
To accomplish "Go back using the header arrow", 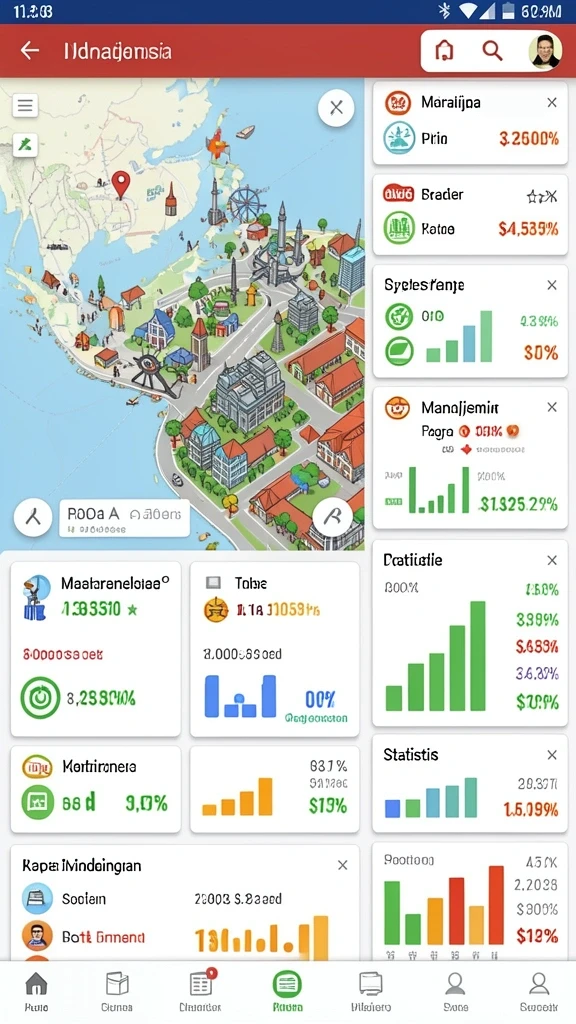I will click(30, 50).
